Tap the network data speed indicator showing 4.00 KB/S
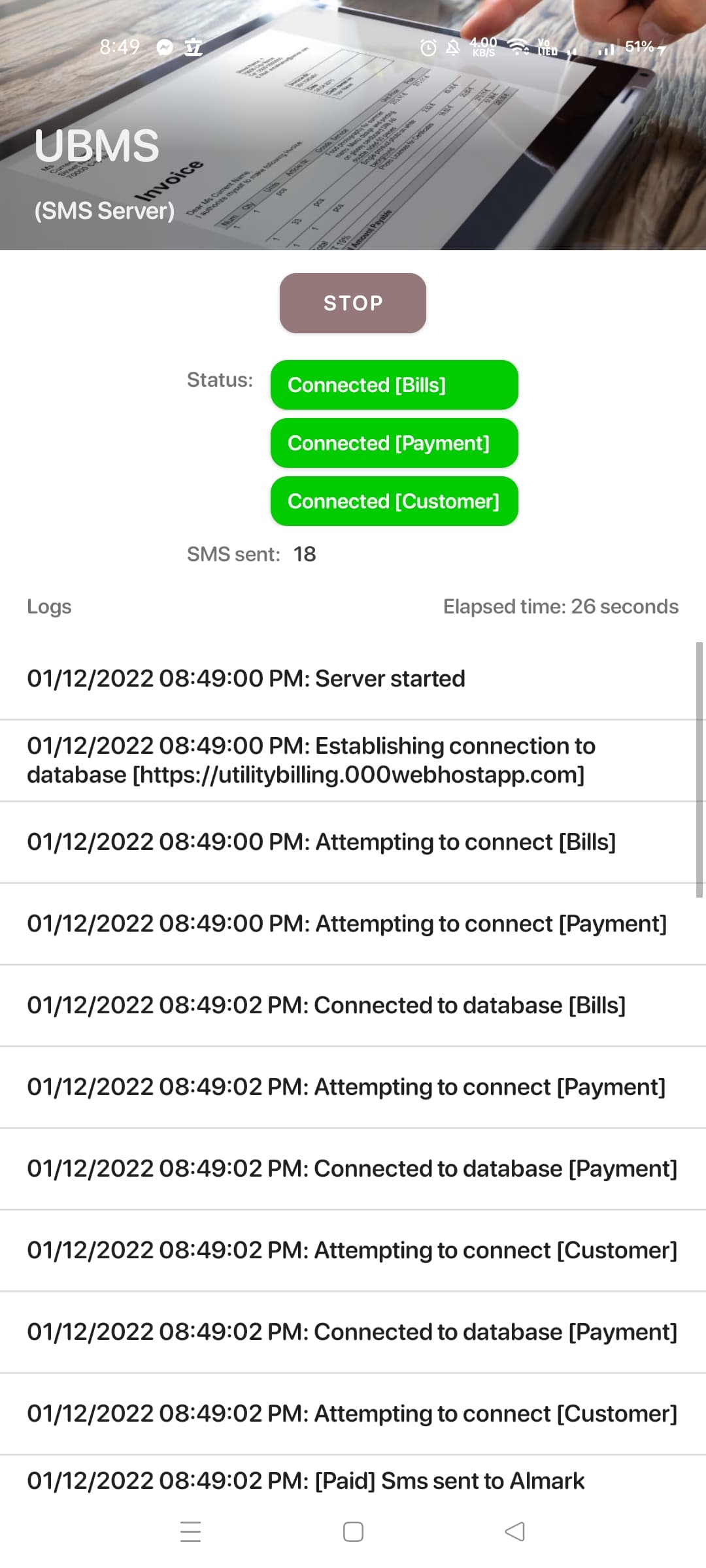This screenshot has height=1568, width=706. coord(482,46)
